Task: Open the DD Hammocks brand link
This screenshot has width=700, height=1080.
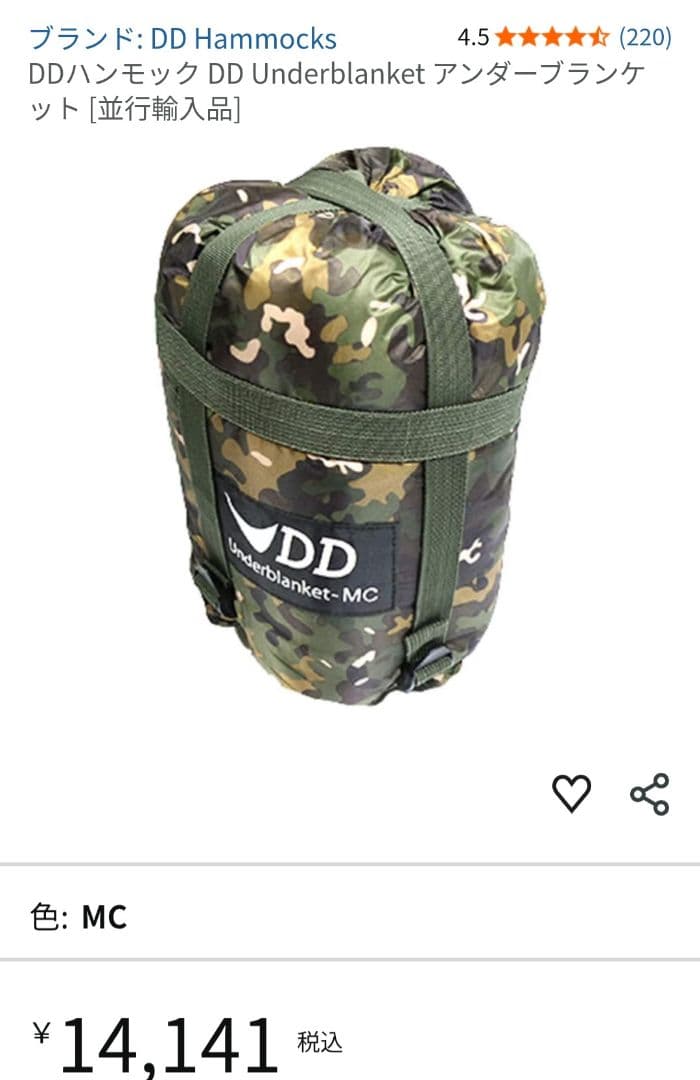Action: pos(183,39)
